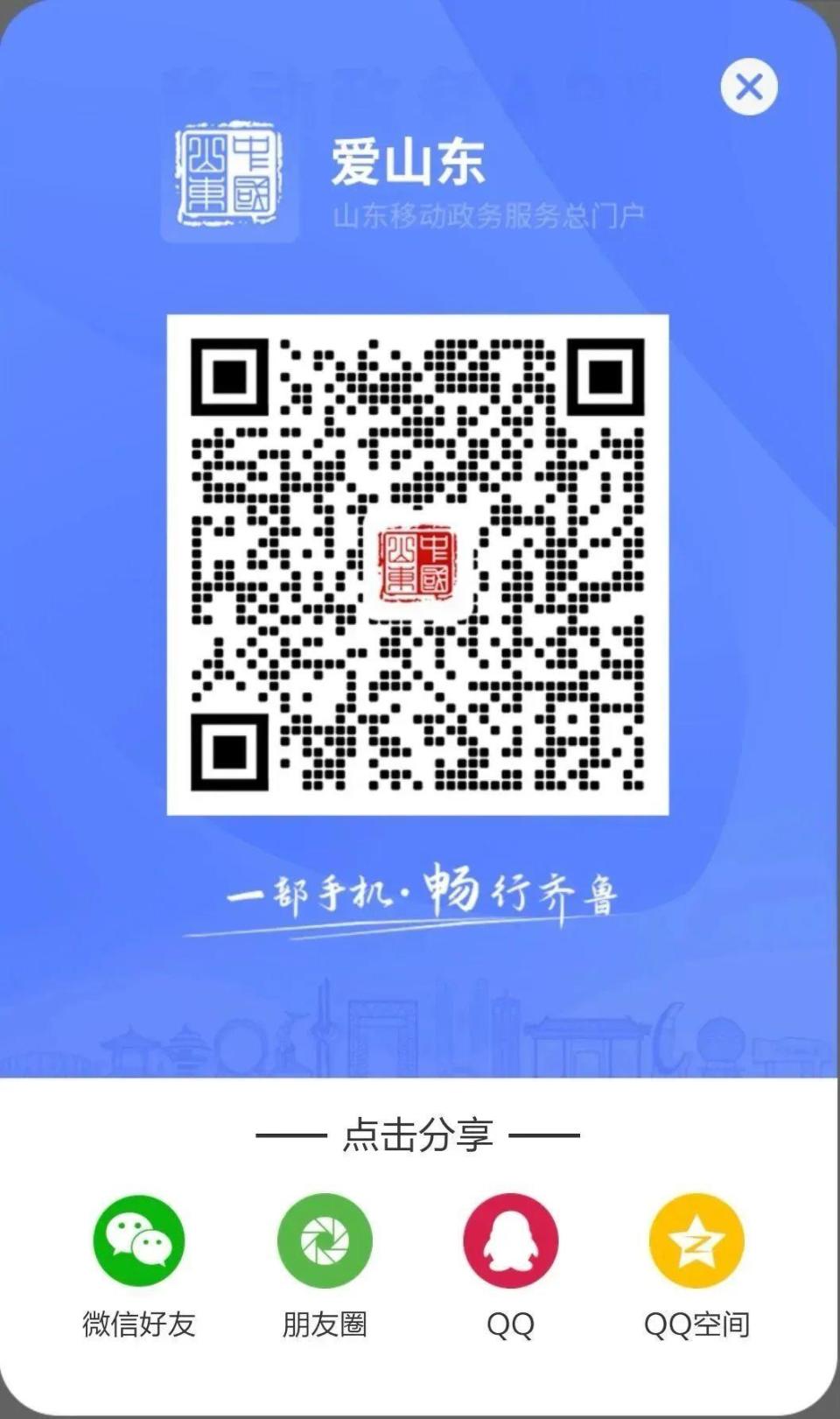Tap the 朋友圈 text label

[325, 1324]
